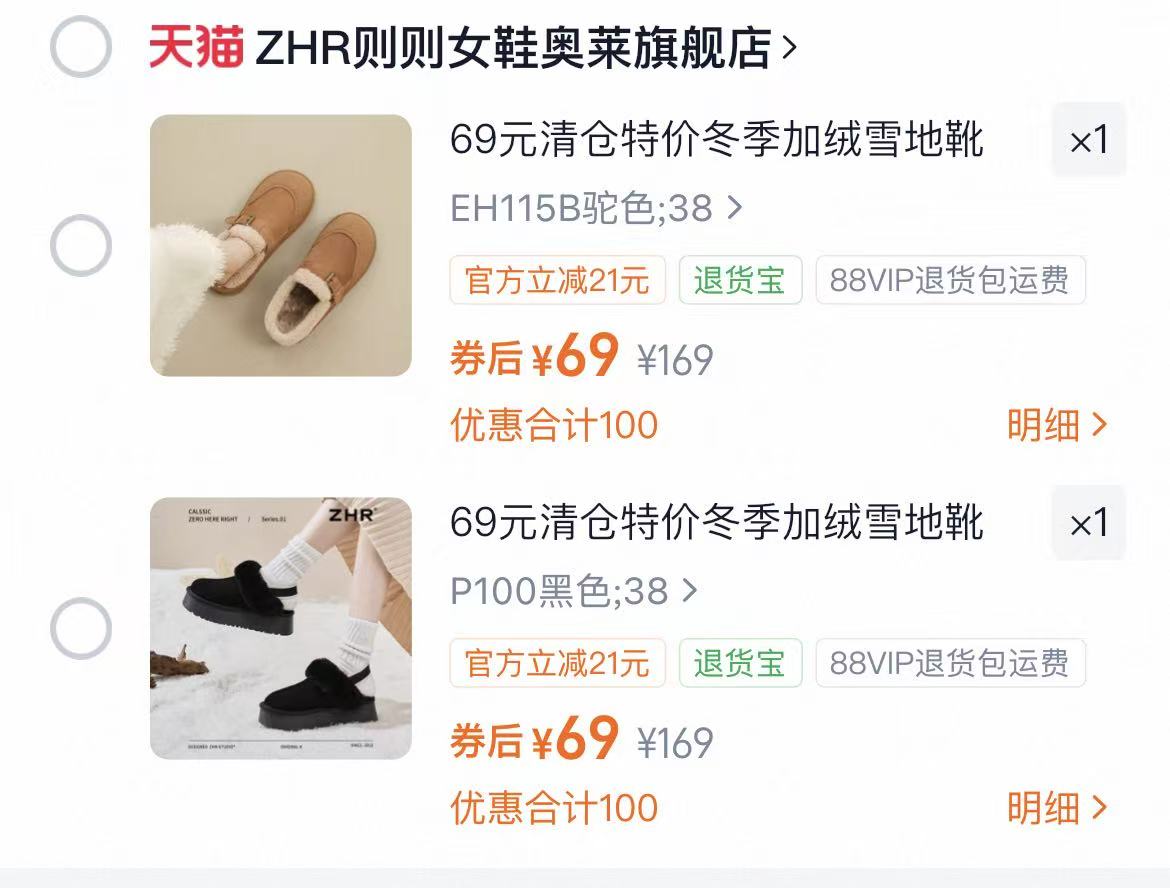The width and height of the screenshot is (1170, 888).
Task: Select the EH115B驼色 snow boots item
Action: coord(80,246)
